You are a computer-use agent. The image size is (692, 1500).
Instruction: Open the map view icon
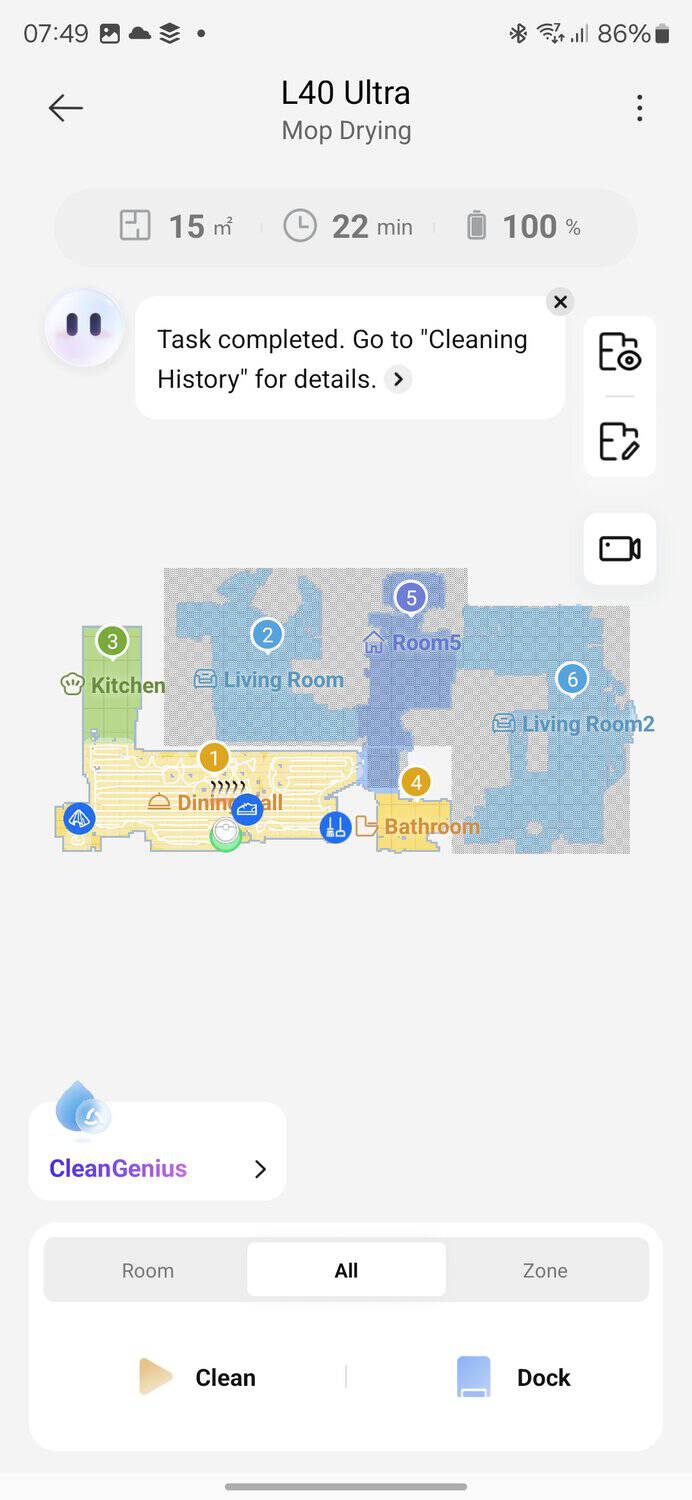pos(619,353)
